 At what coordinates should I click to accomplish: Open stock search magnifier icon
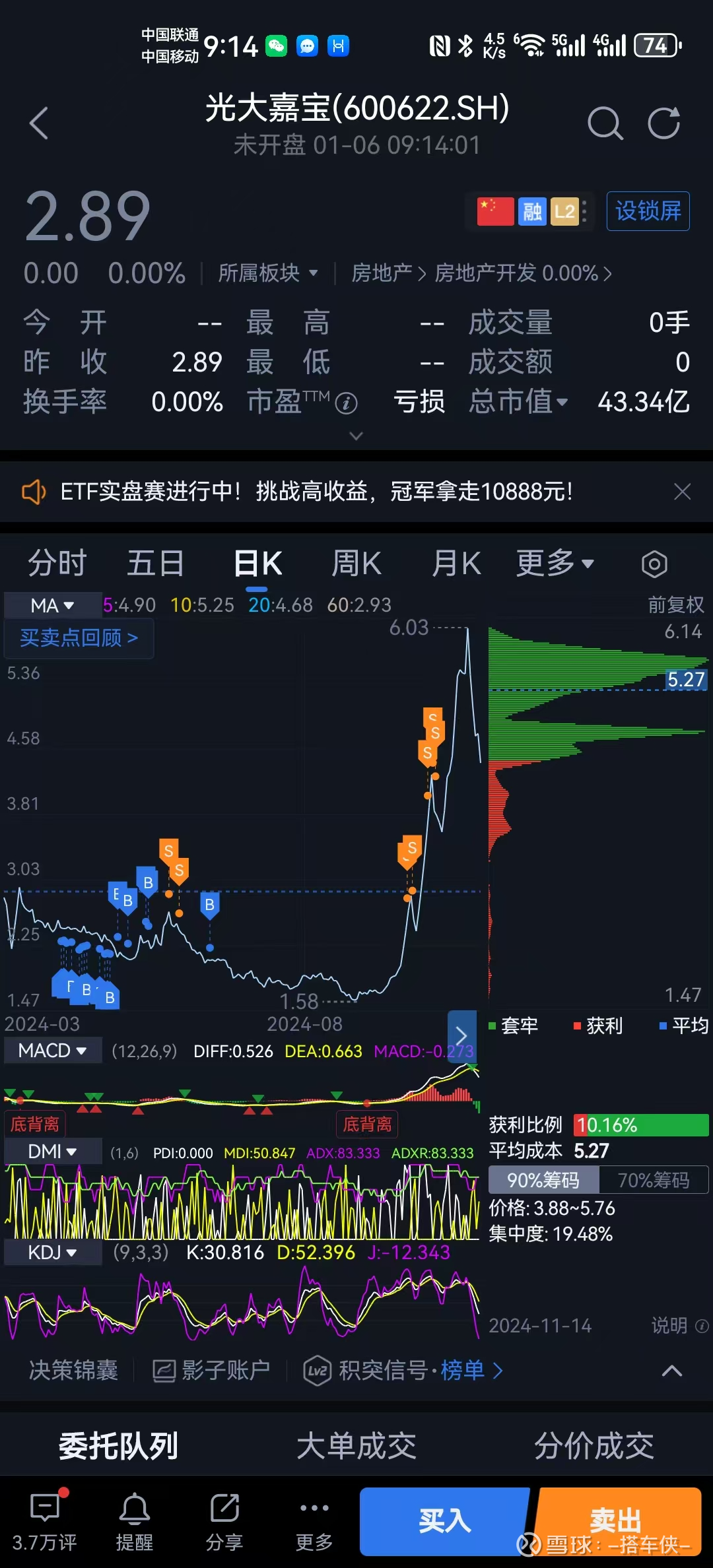(605, 123)
